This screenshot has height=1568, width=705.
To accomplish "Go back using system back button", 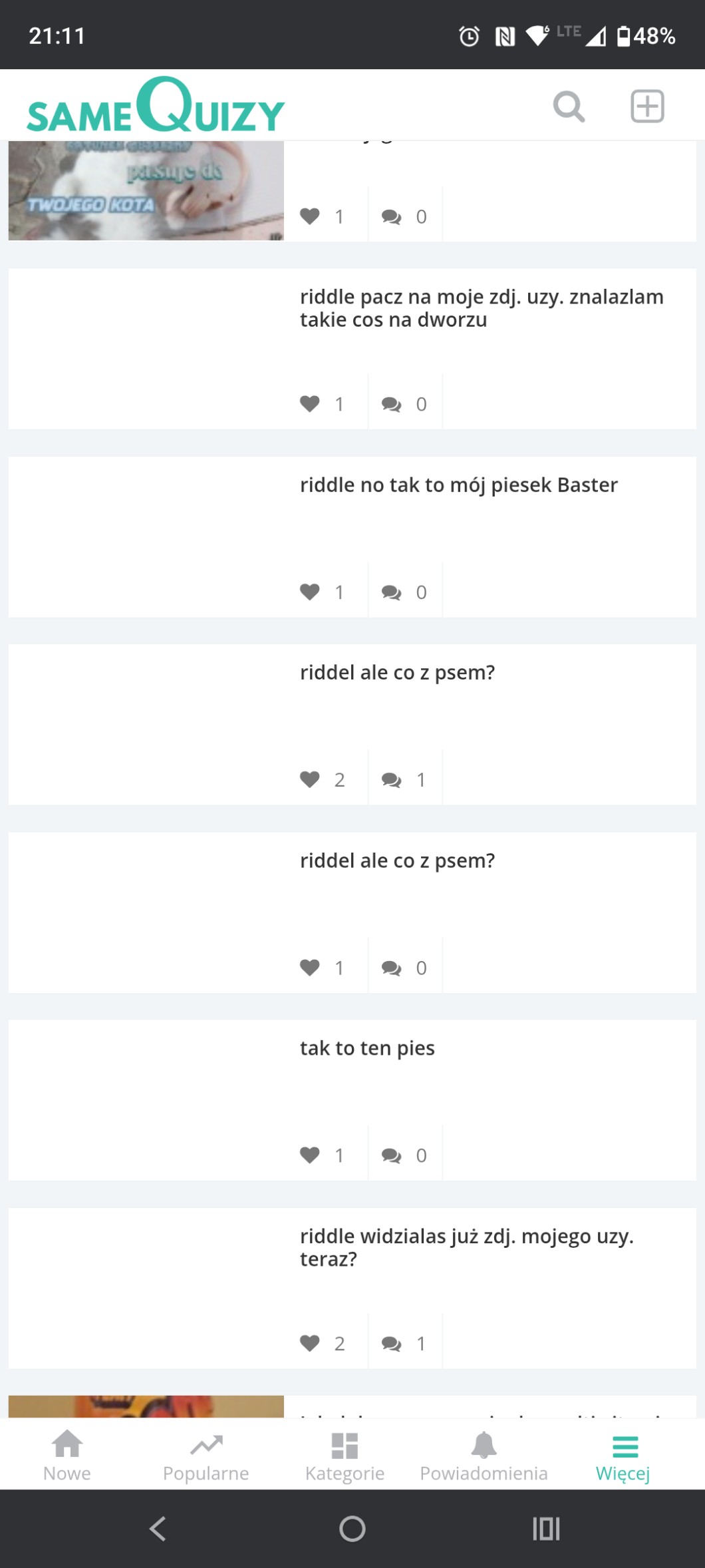I will [x=158, y=1529].
